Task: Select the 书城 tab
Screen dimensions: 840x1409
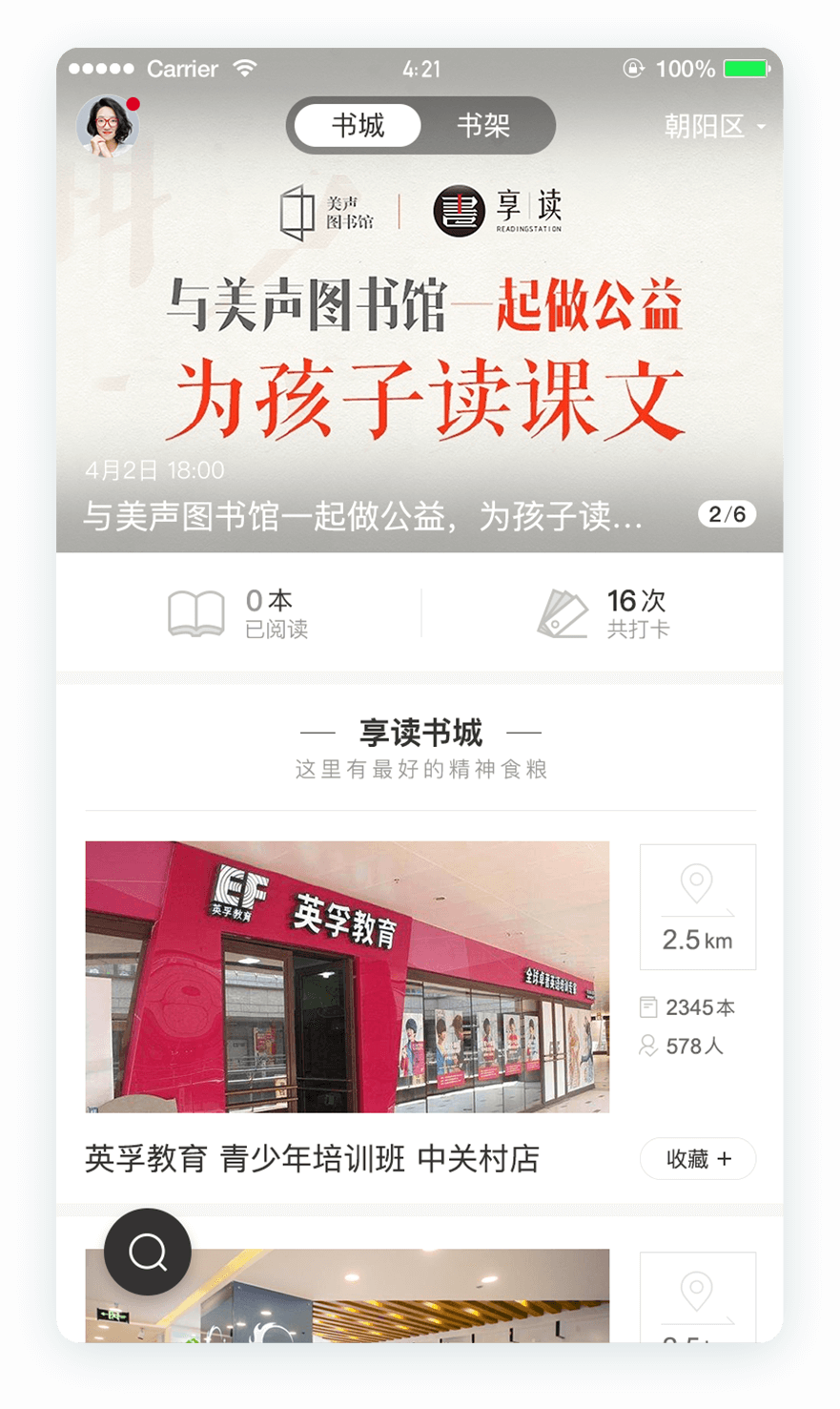Action: click(x=359, y=126)
